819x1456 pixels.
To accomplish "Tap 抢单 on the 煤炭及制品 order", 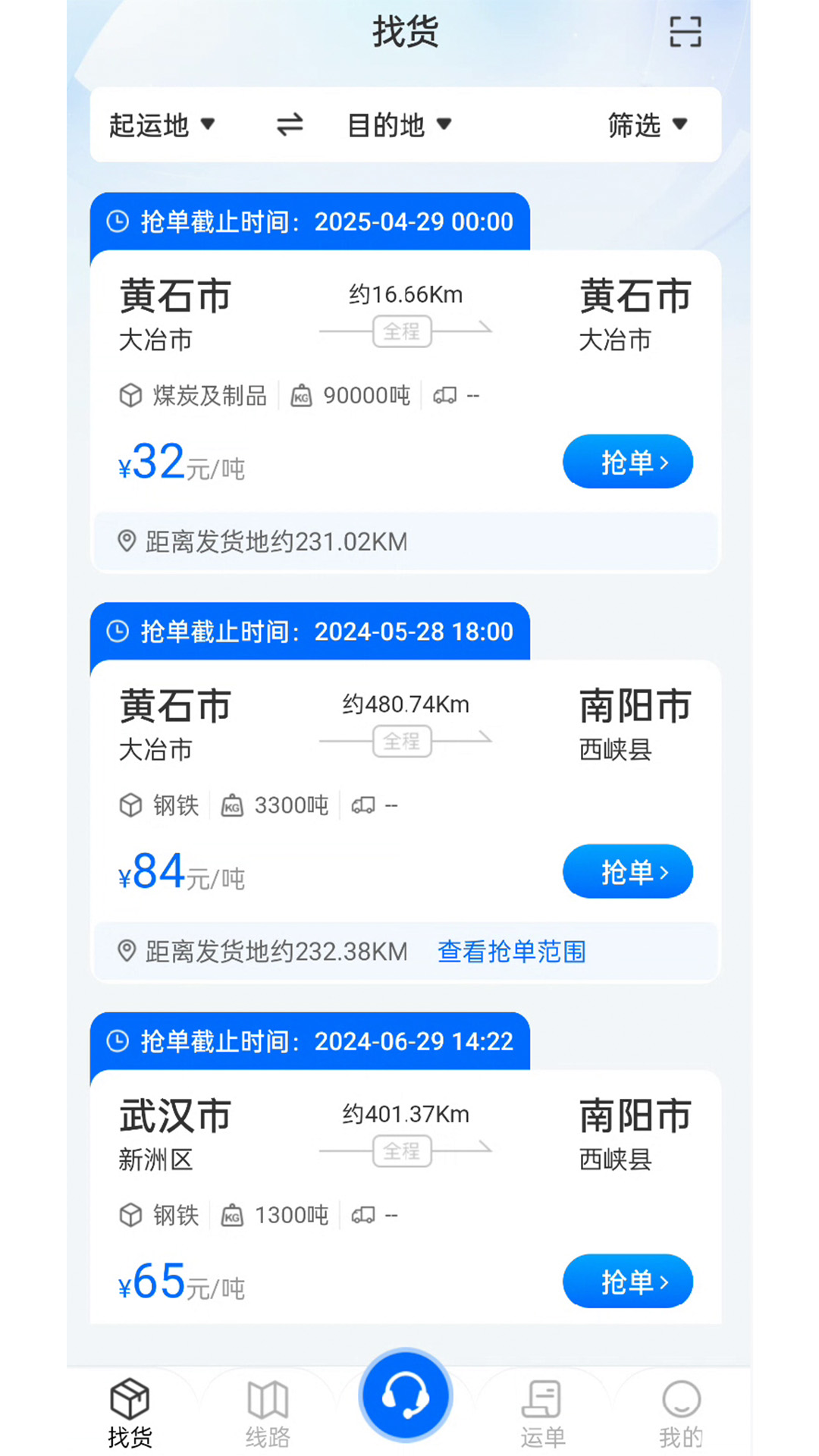I will 627,461.
